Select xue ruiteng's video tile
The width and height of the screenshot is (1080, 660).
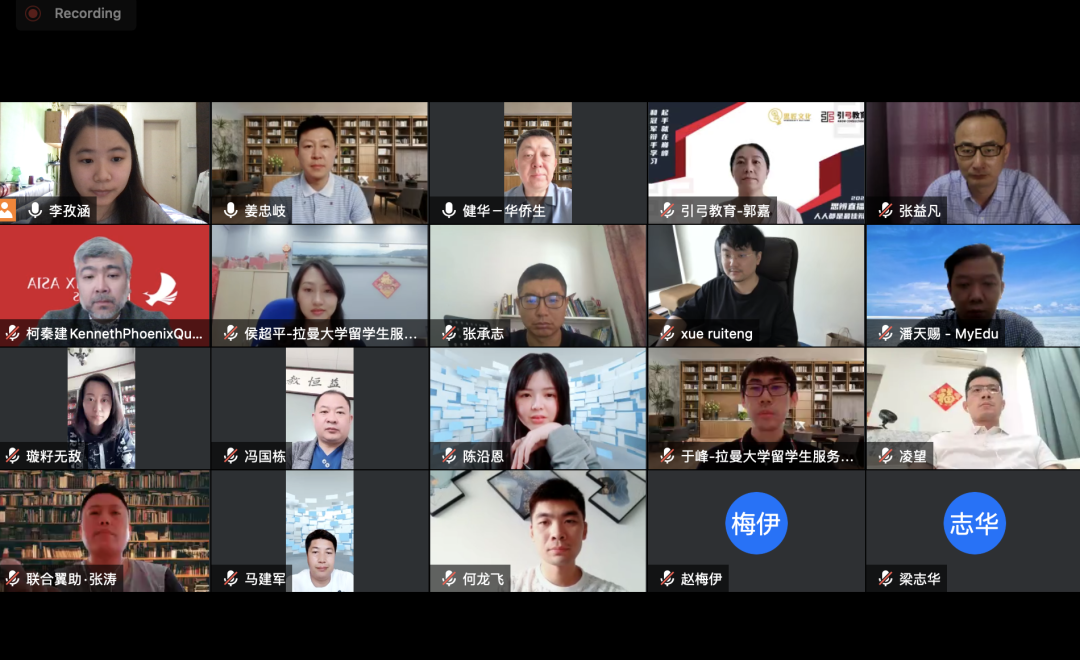[756, 285]
